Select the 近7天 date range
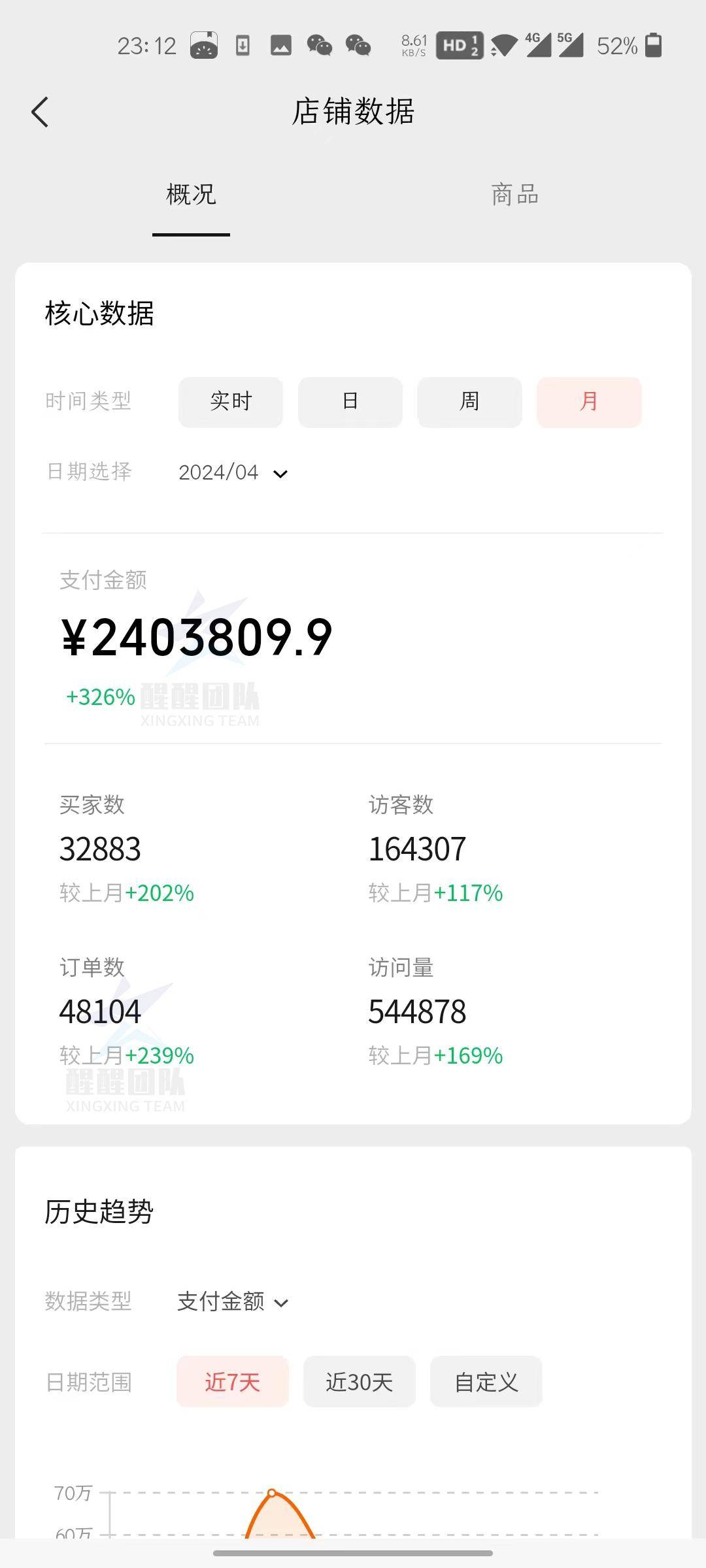This screenshot has width=706, height=1568. click(x=233, y=1381)
